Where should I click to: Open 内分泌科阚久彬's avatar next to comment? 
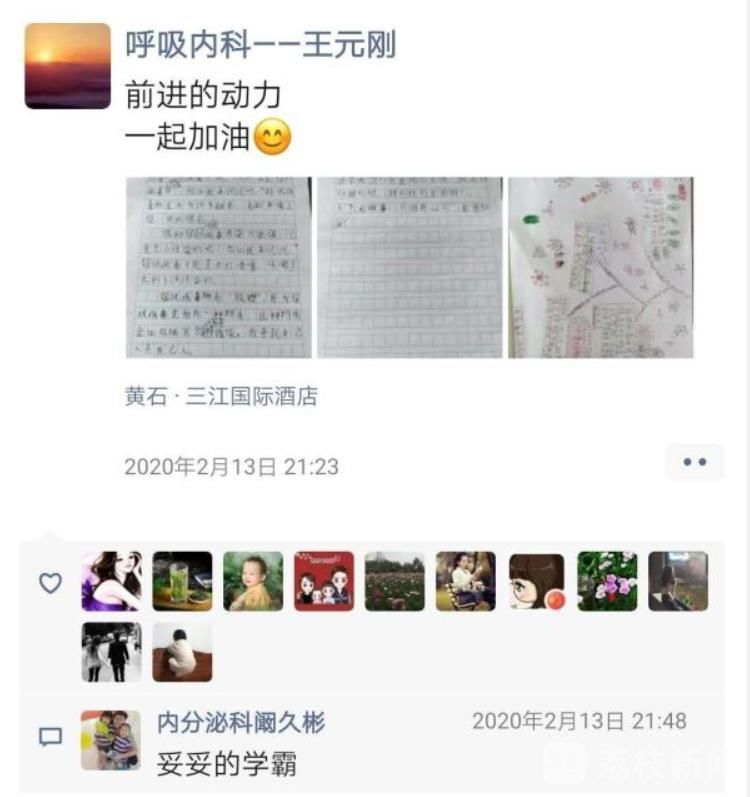click(x=111, y=740)
